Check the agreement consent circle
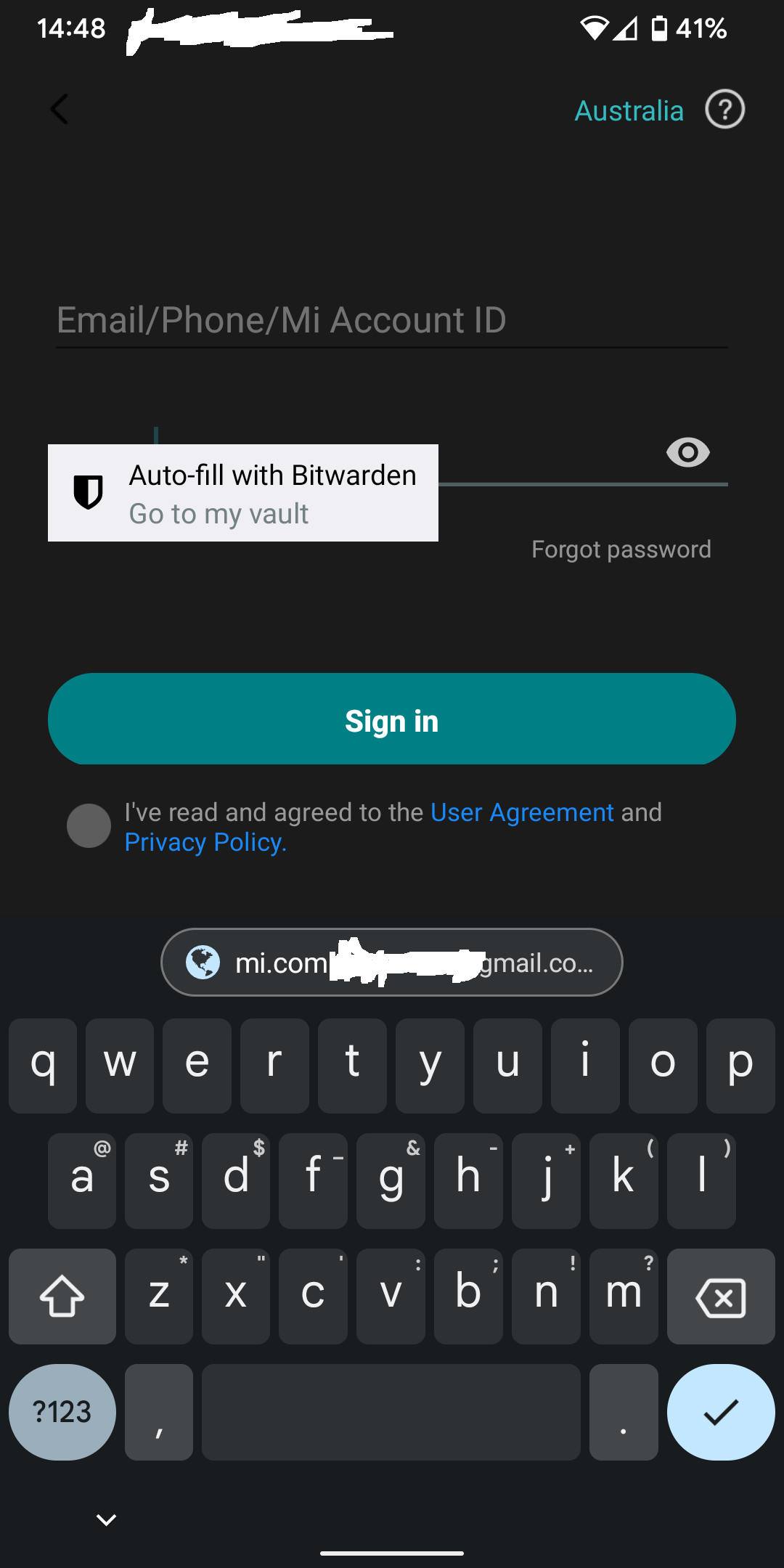The height and width of the screenshot is (1568, 784). click(x=89, y=826)
